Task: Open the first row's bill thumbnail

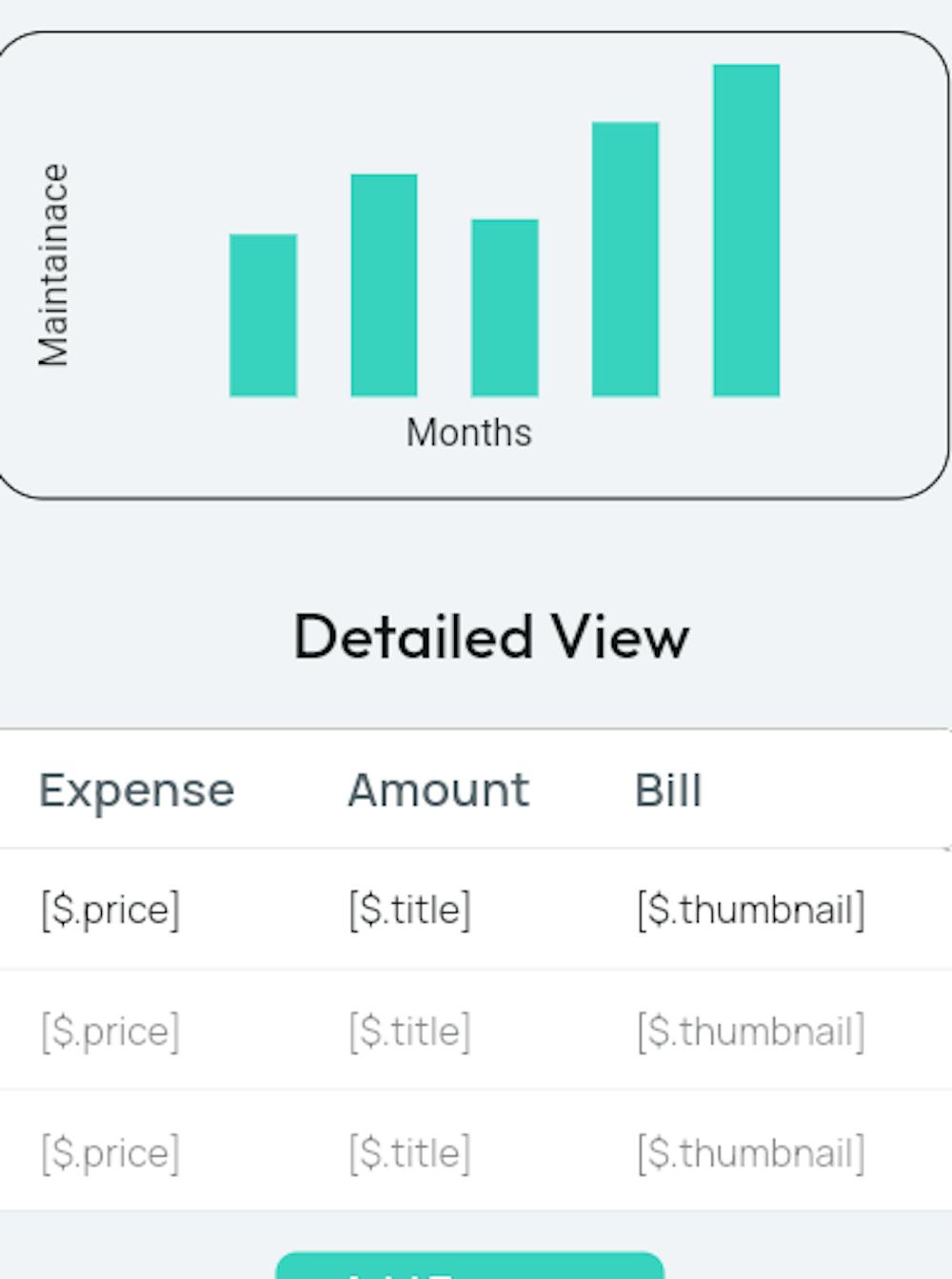Action: pos(751,909)
